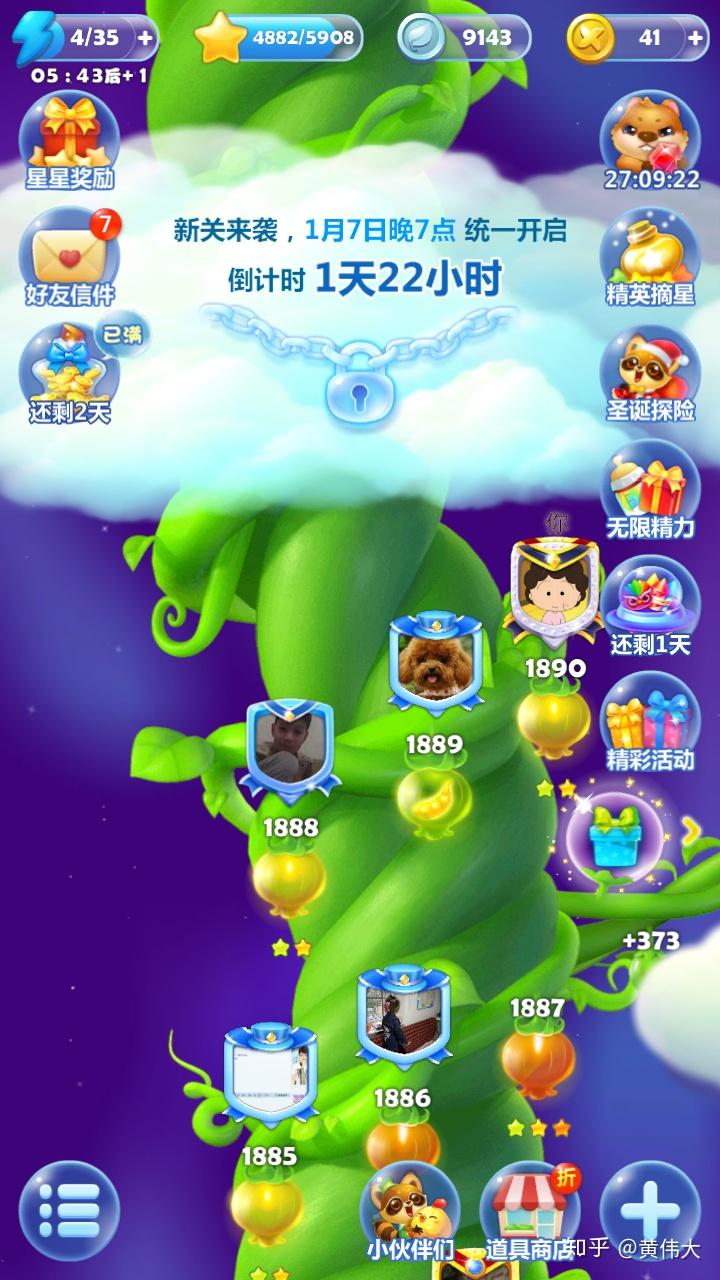Open the list menu button
The height and width of the screenshot is (1280, 720).
click(x=68, y=1212)
